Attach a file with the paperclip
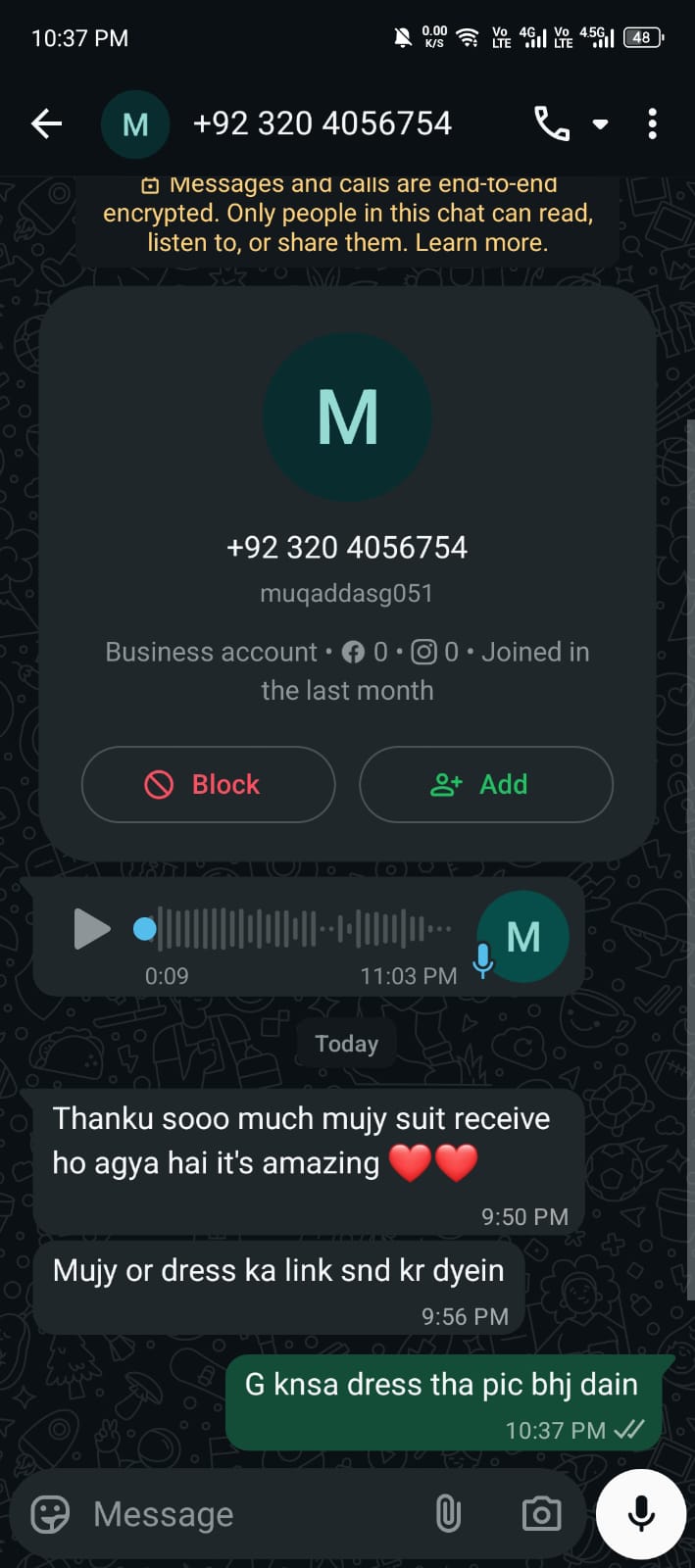 tap(448, 1514)
